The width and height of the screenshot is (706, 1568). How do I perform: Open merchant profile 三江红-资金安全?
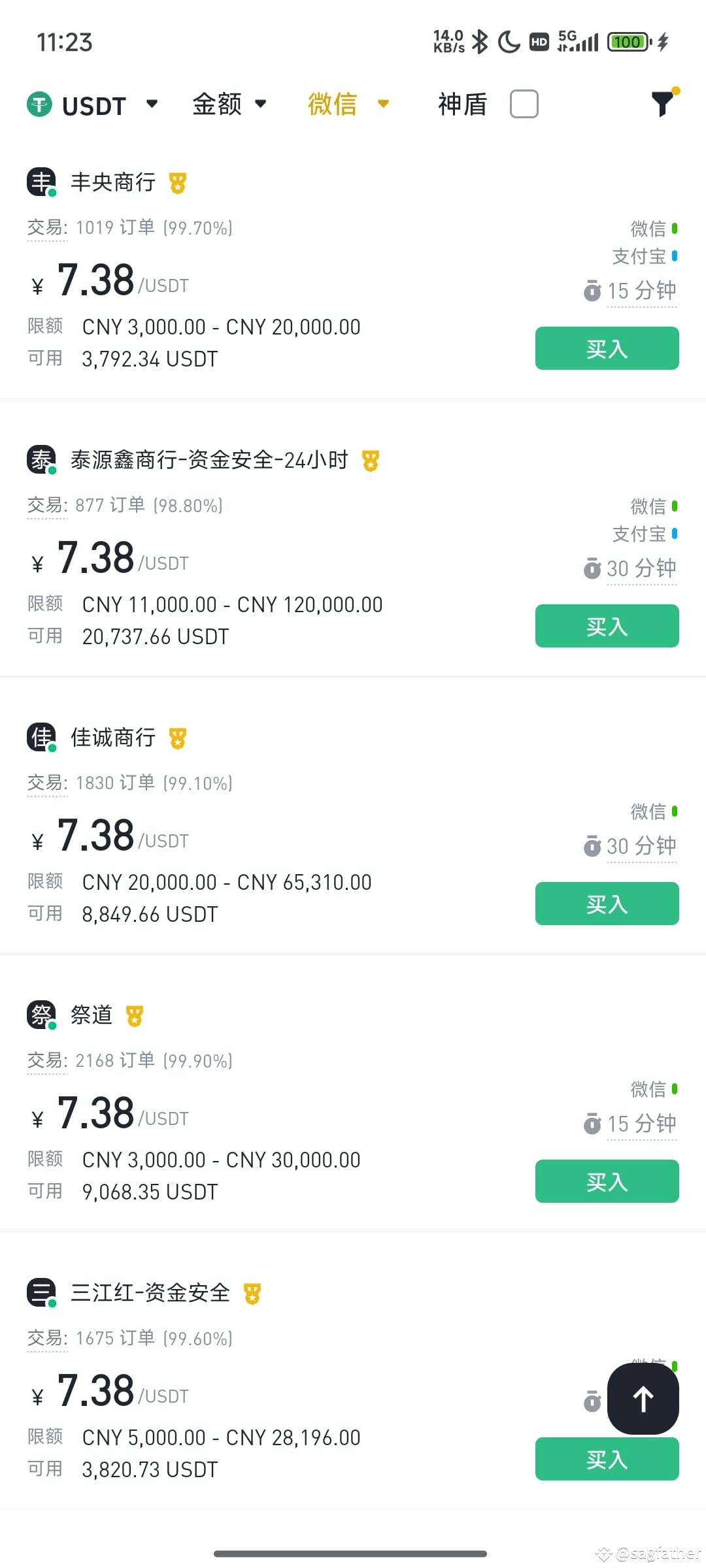coord(150,1293)
